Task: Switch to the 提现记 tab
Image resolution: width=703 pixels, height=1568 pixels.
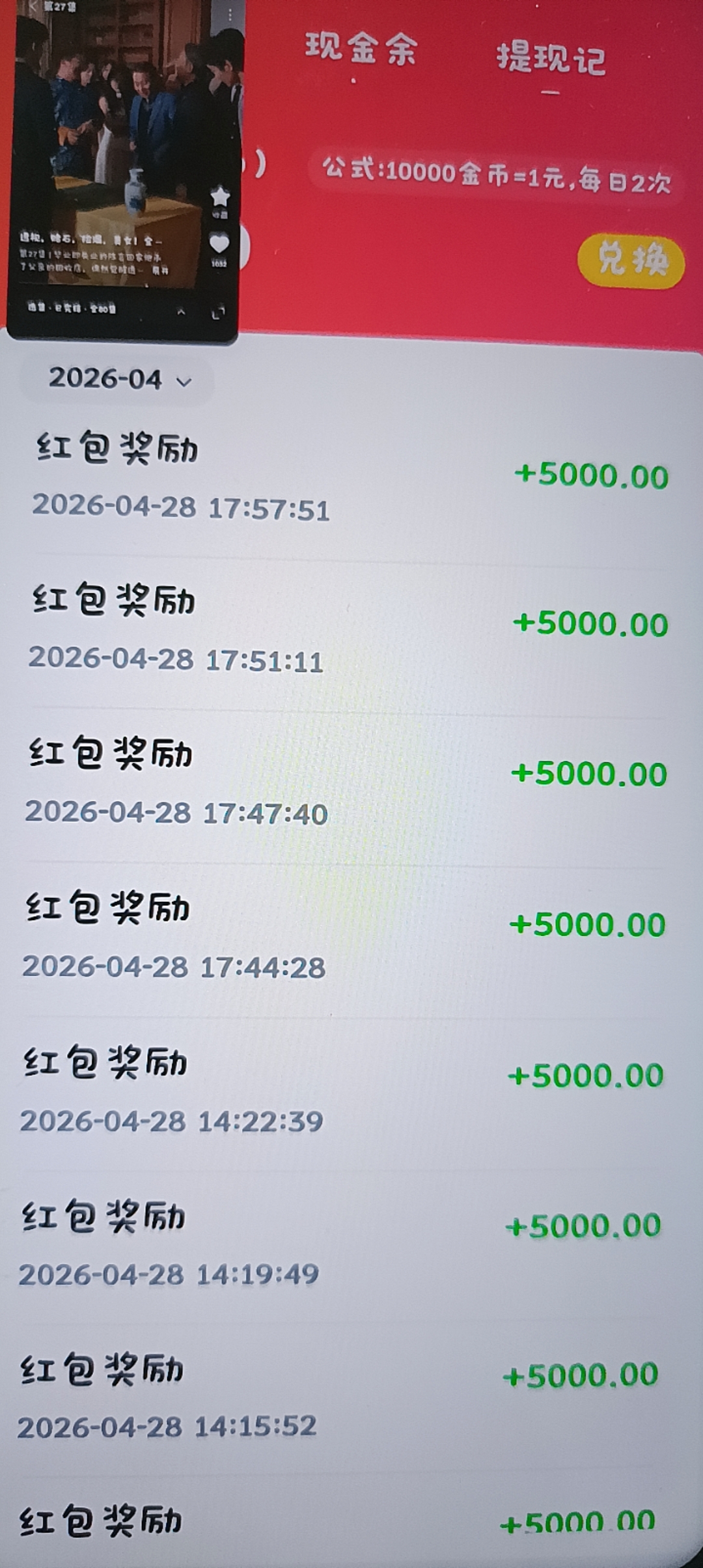Action: (550, 57)
